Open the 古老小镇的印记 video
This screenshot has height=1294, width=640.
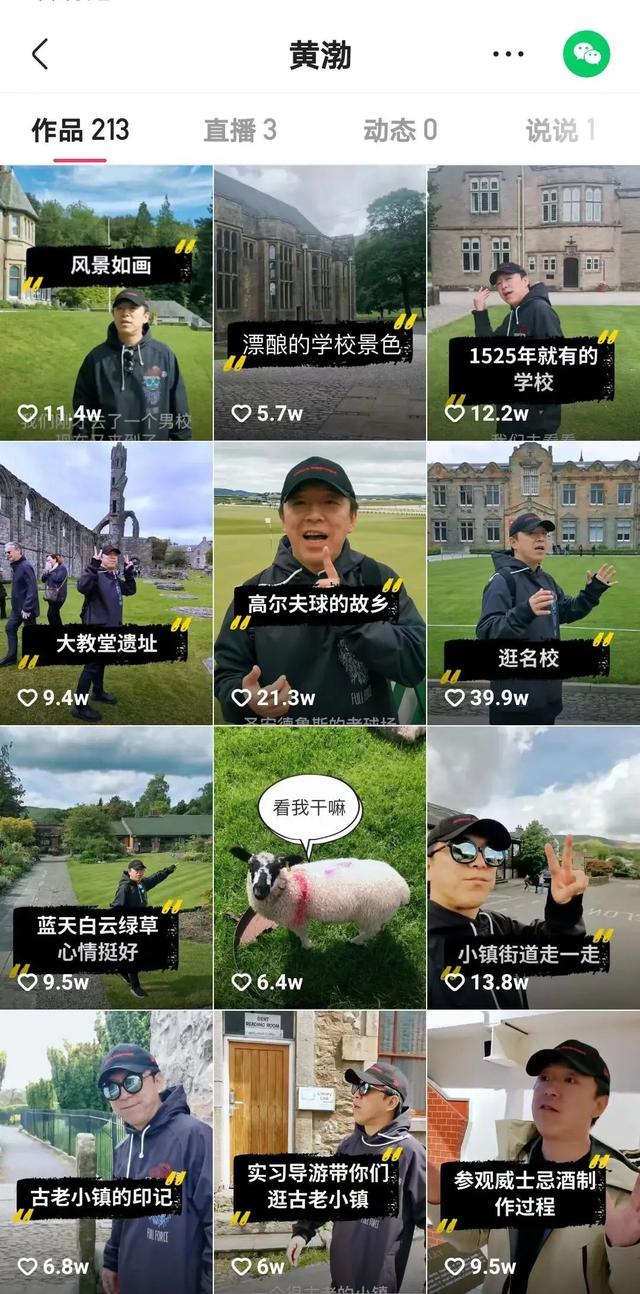[x=106, y=1150]
